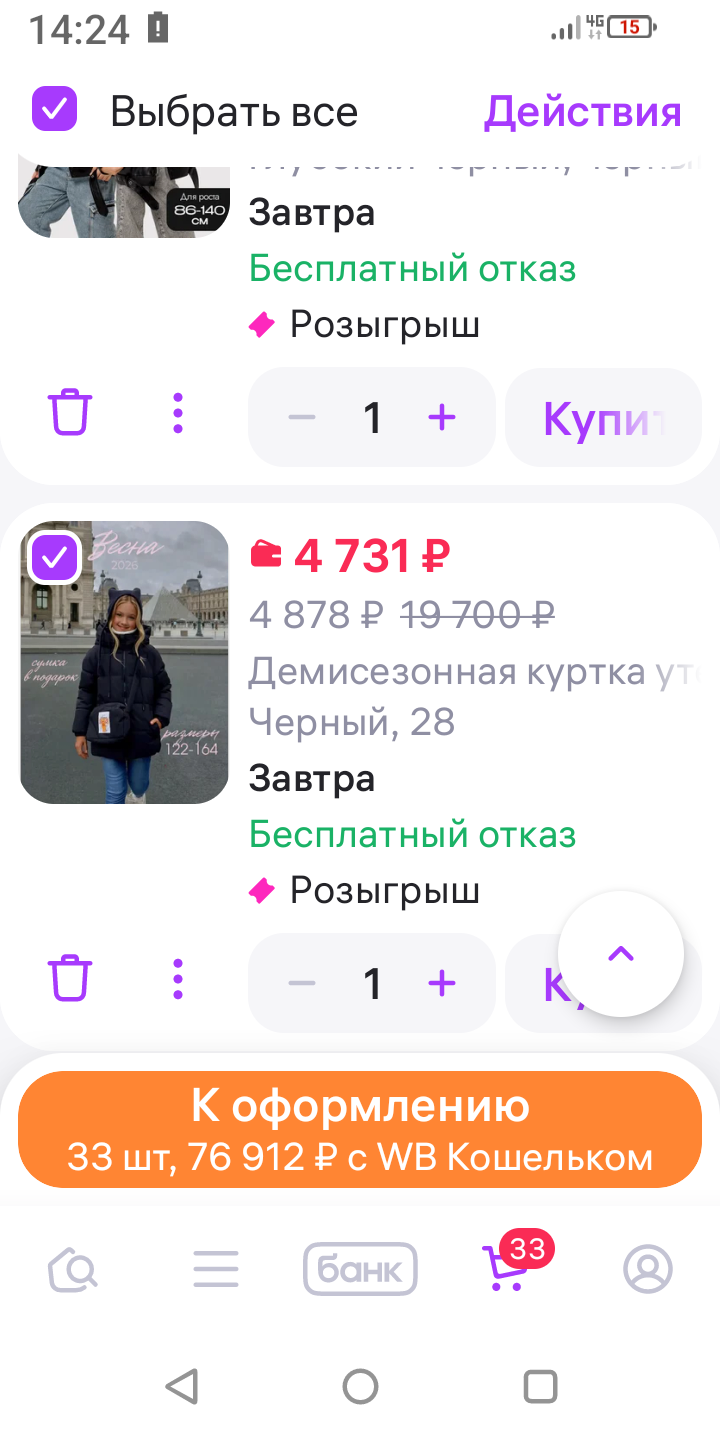Open the cart tab with 33 items
Image resolution: width=720 pixels, height=1440 pixels.
pyautogui.click(x=504, y=1268)
